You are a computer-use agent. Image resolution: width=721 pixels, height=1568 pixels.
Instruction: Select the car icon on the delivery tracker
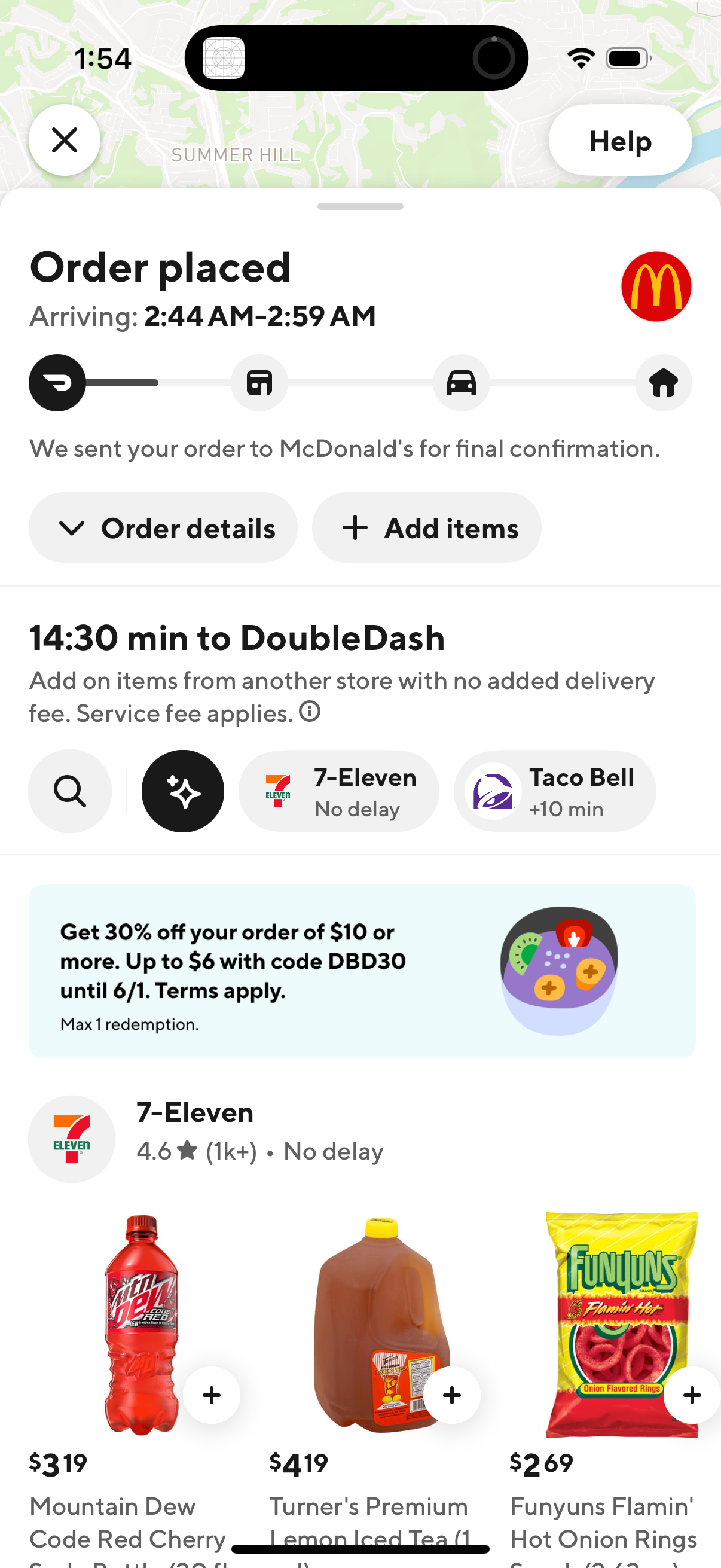(x=461, y=382)
